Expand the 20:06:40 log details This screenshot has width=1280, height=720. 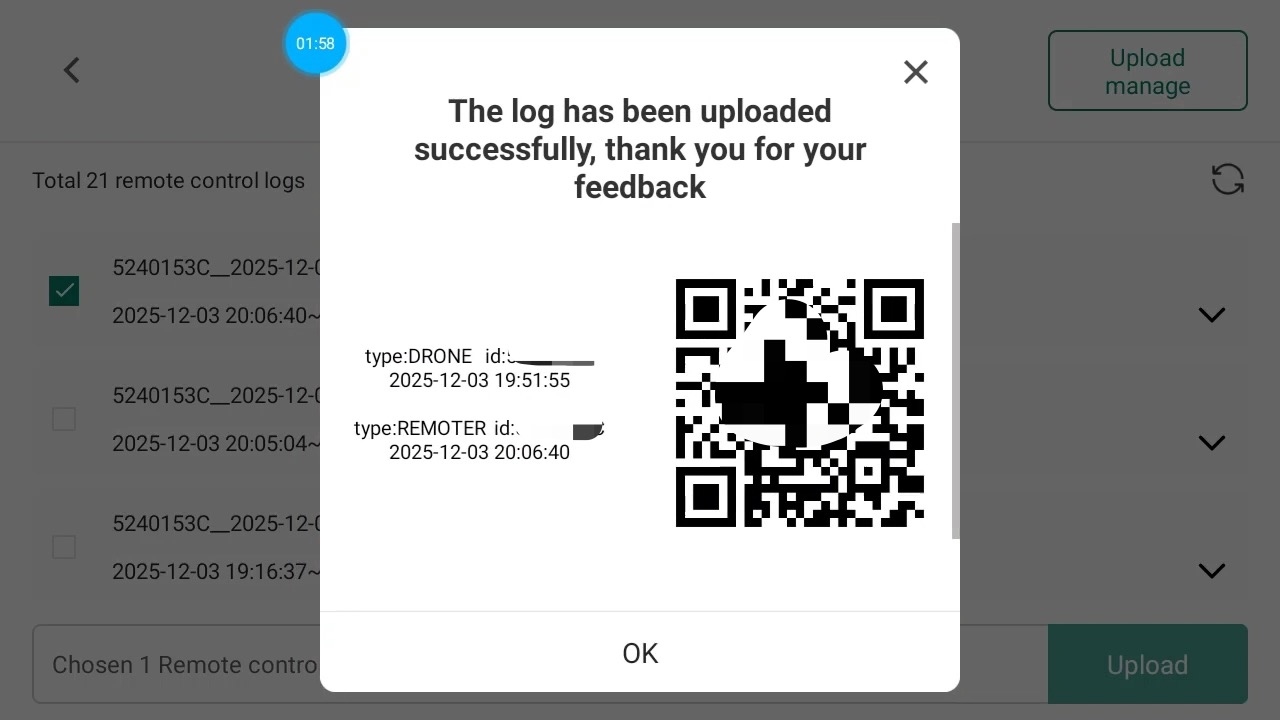click(x=1211, y=315)
